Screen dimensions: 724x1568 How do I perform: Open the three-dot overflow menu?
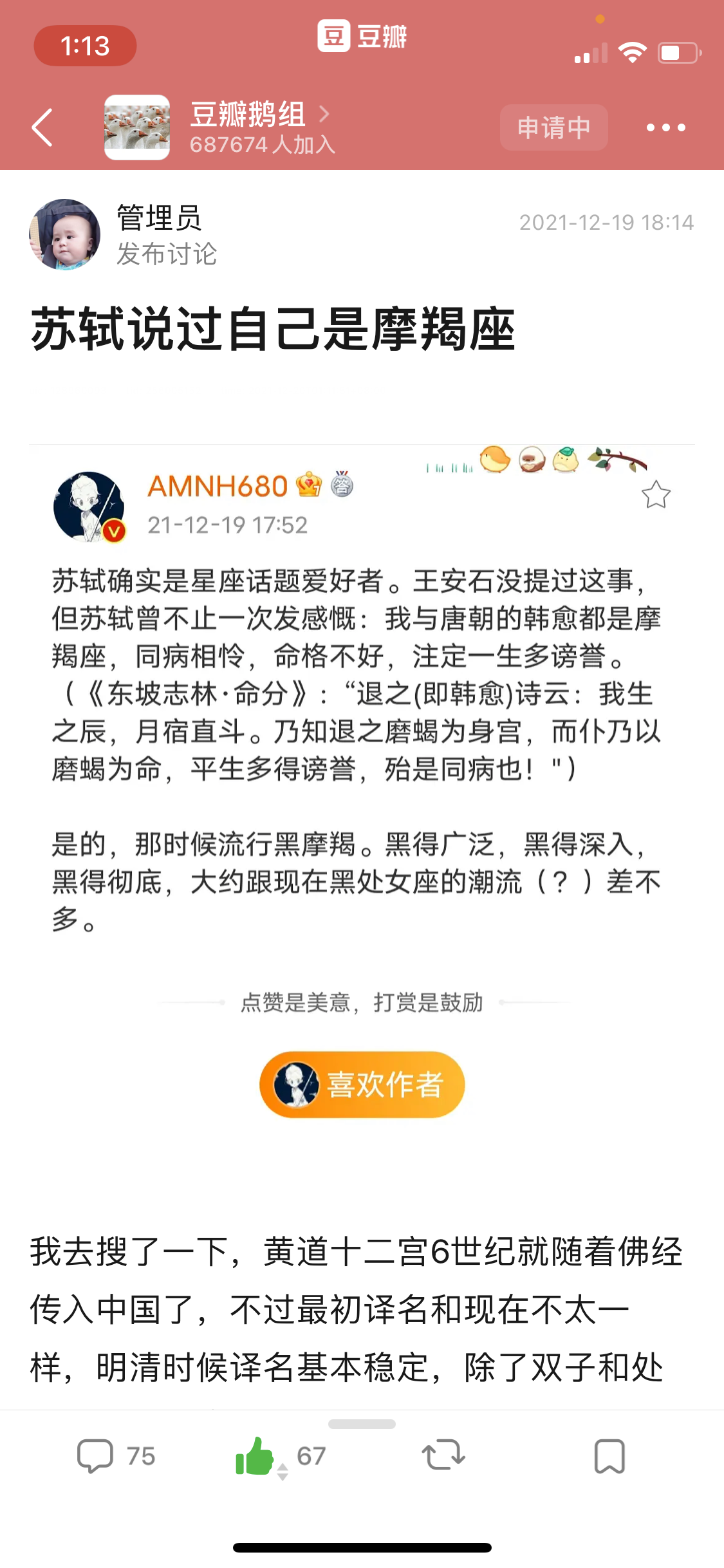(x=665, y=127)
